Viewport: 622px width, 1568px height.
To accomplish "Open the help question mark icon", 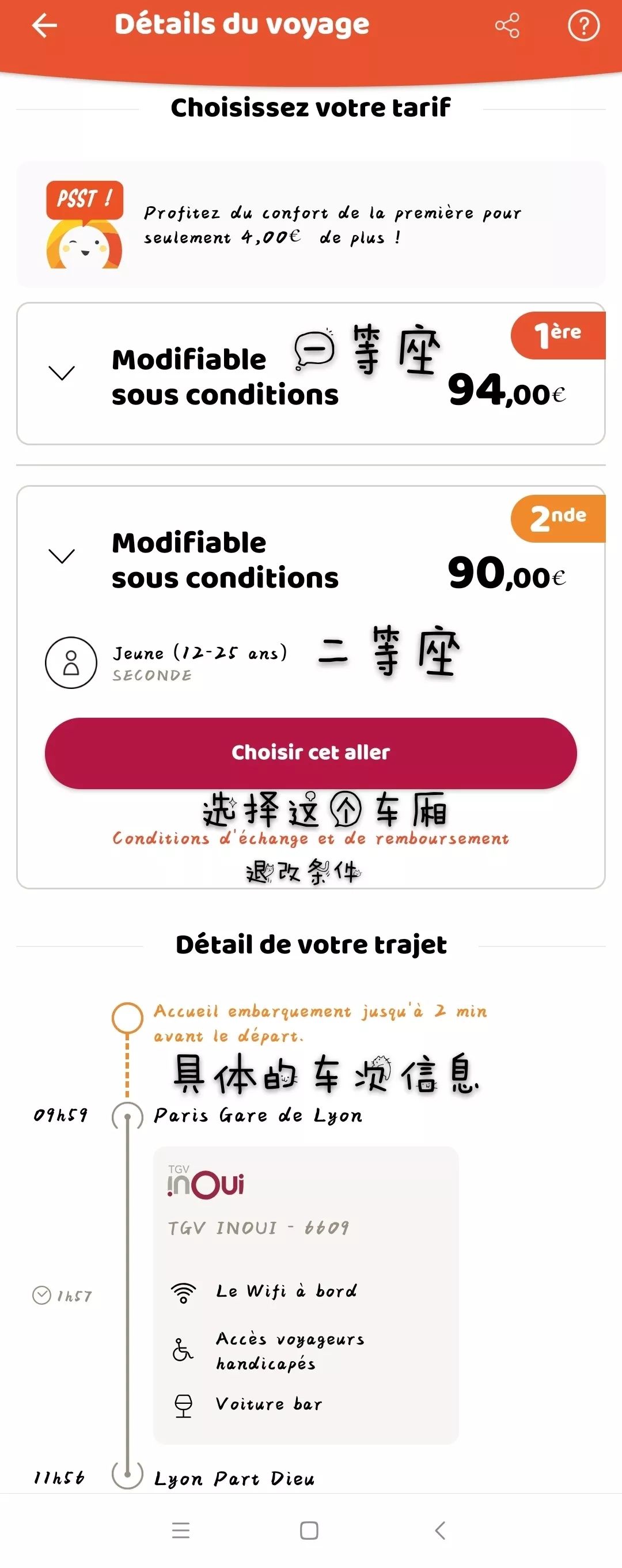I will click(x=583, y=25).
